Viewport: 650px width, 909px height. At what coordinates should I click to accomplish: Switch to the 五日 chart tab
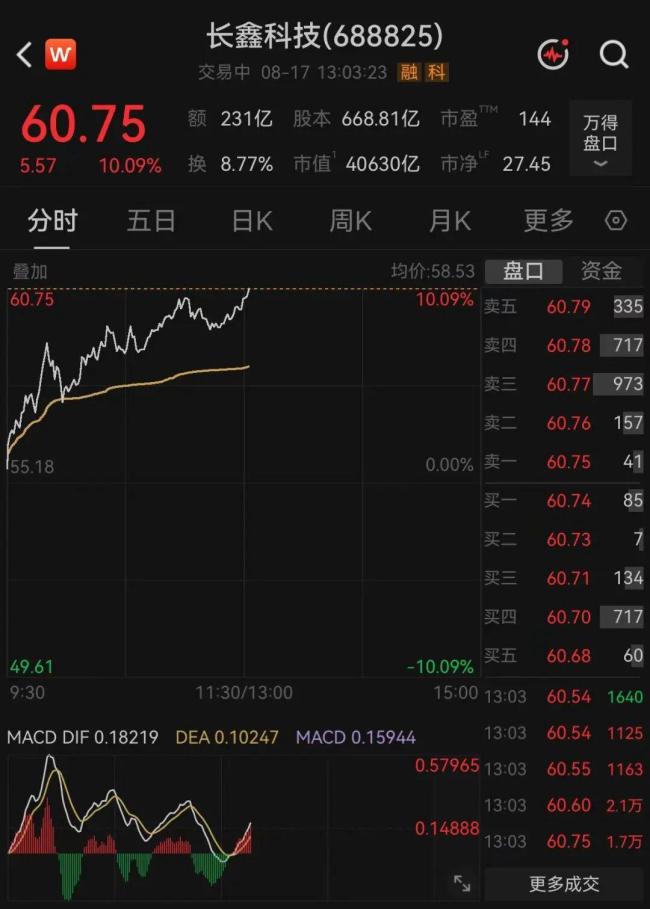tap(151, 221)
